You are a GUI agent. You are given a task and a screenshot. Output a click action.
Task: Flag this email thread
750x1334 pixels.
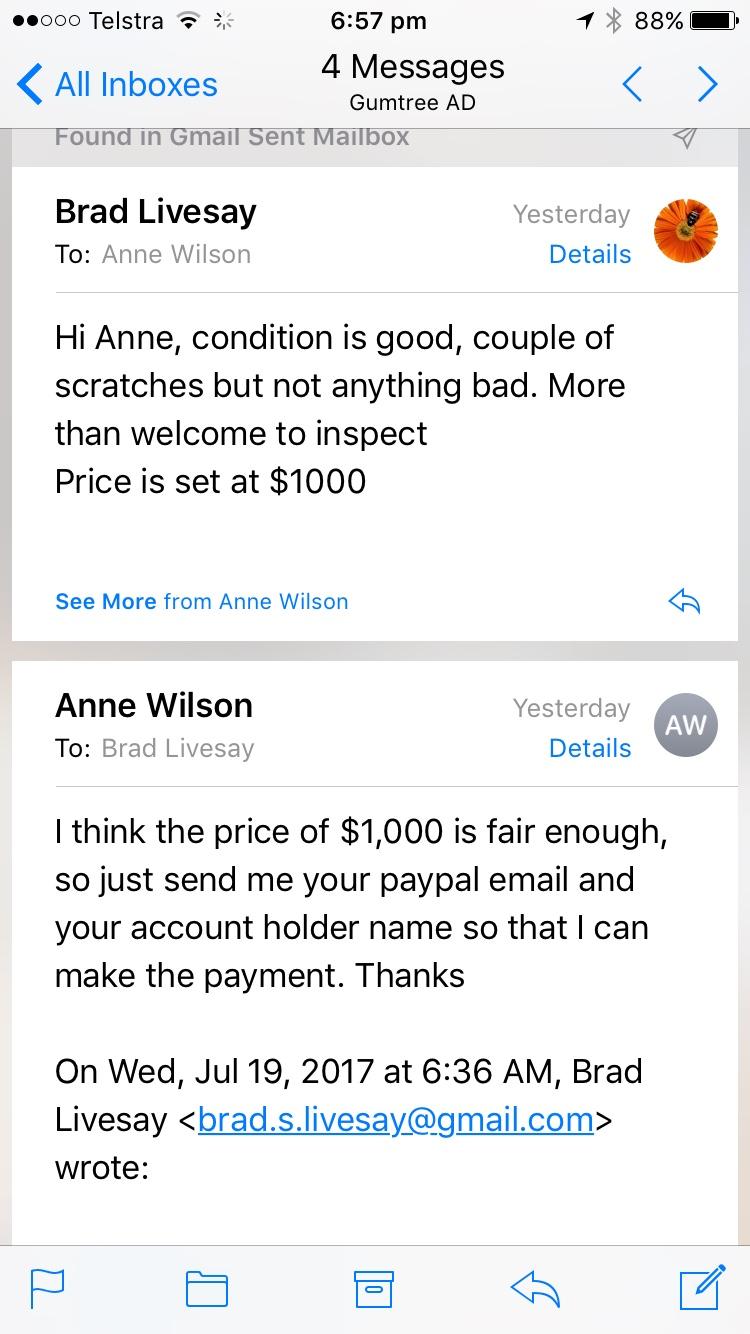coord(47,1288)
